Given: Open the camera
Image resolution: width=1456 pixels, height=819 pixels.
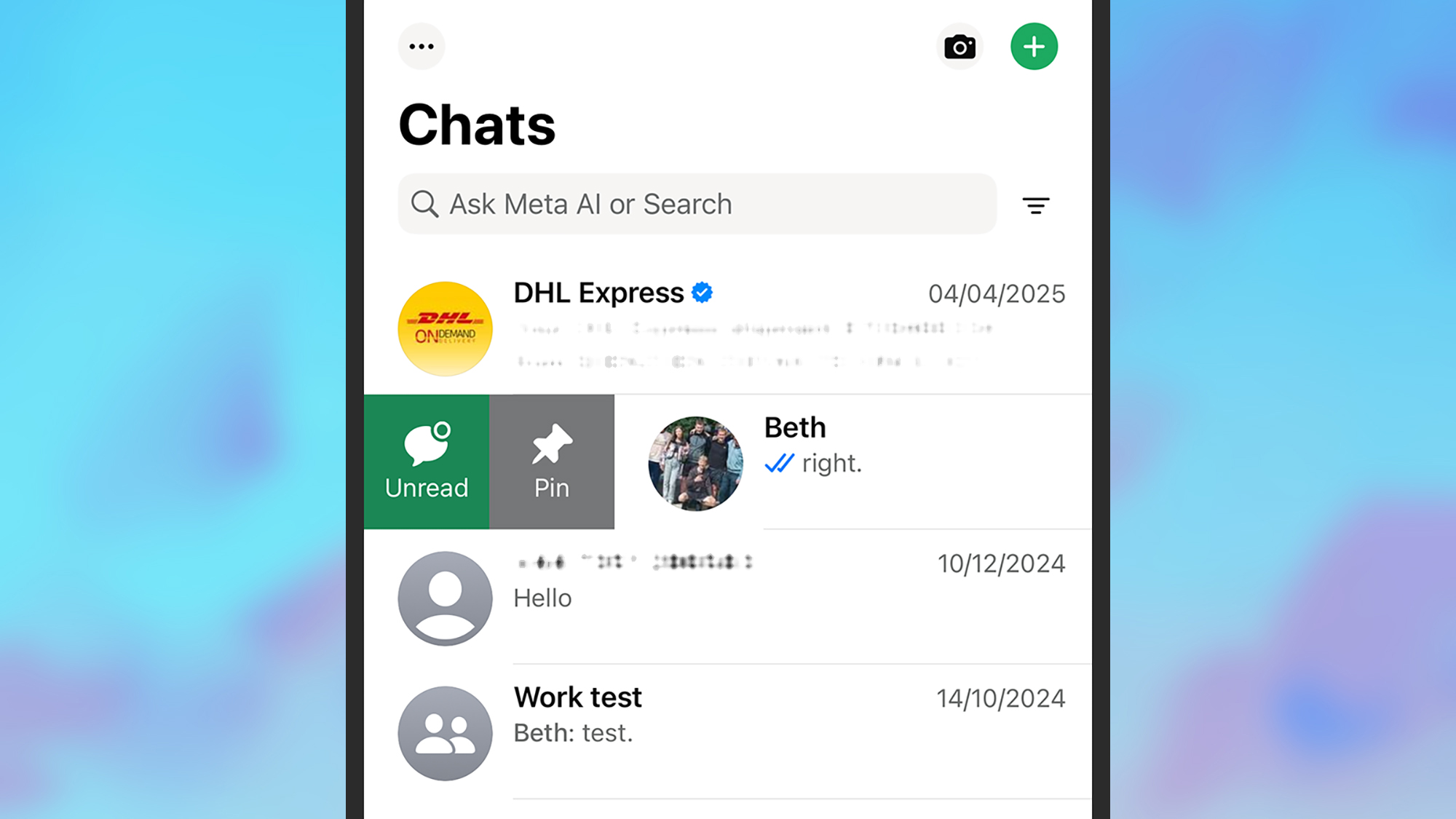Looking at the screenshot, I should tap(960, 47).
